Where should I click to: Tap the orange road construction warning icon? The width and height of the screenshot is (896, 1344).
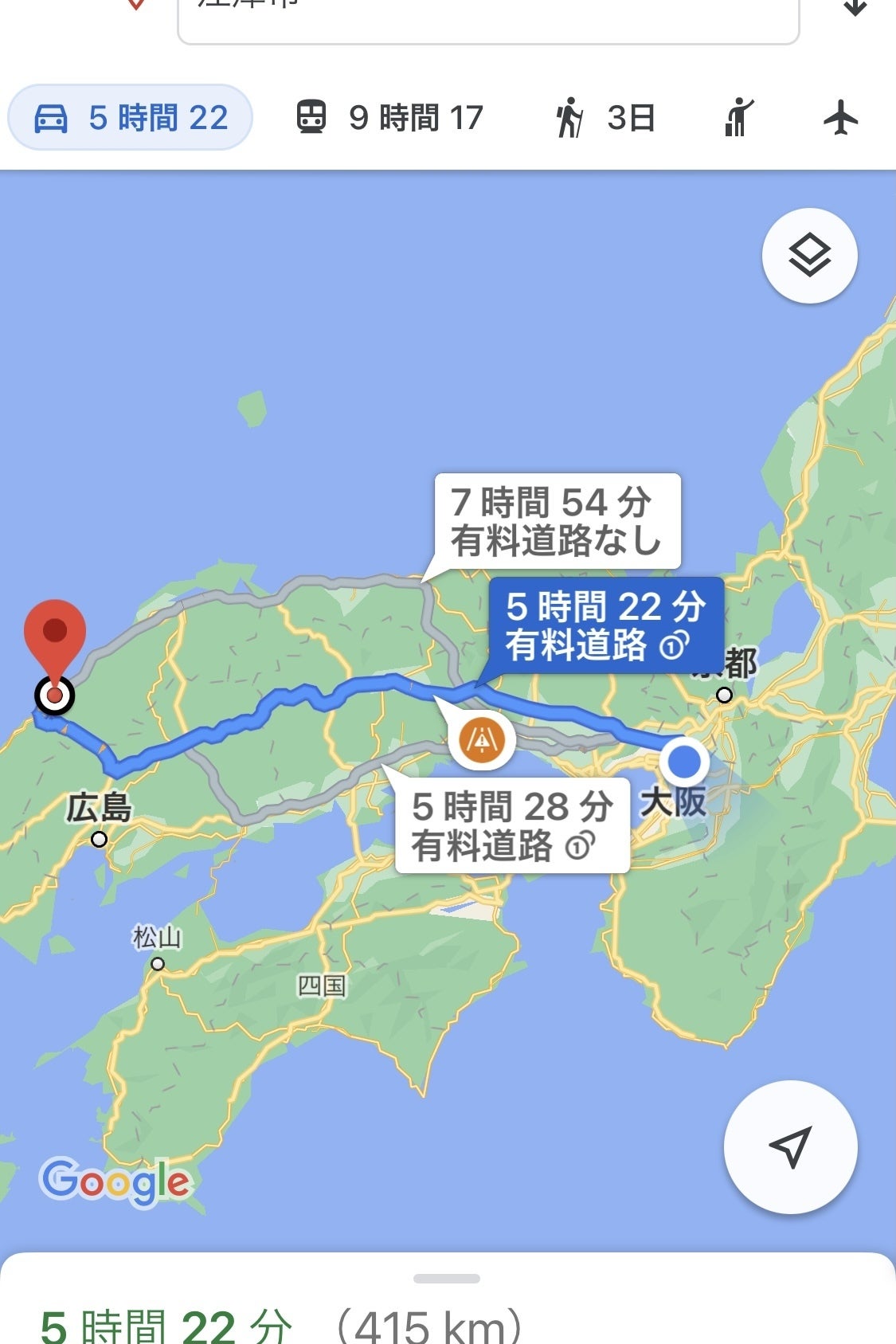tap(482, 740)
